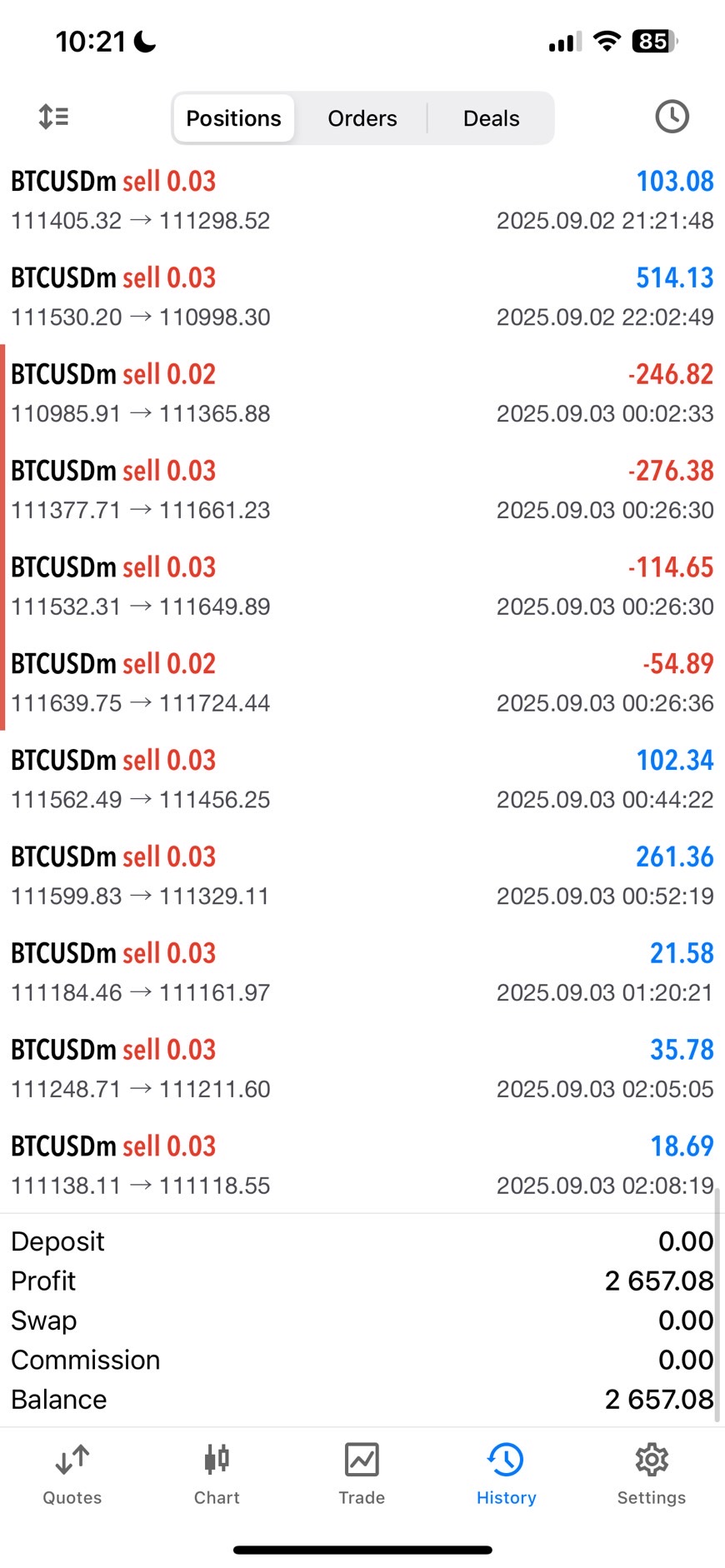This screenshot has height=1568, width=725.
Task: Open the history period clock icon
Action: point(672,117)
